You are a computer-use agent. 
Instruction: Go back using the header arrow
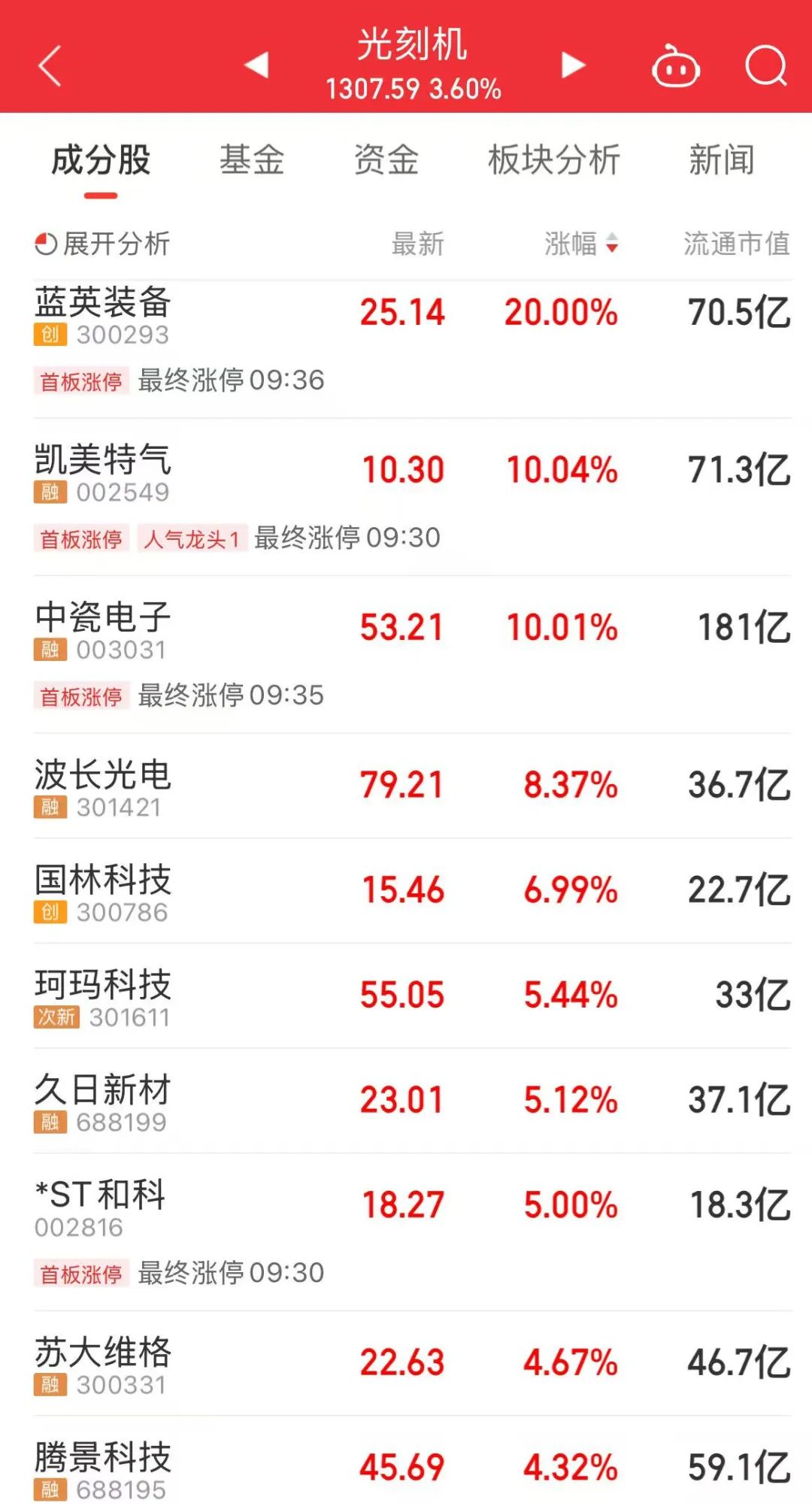pos(50,66)
